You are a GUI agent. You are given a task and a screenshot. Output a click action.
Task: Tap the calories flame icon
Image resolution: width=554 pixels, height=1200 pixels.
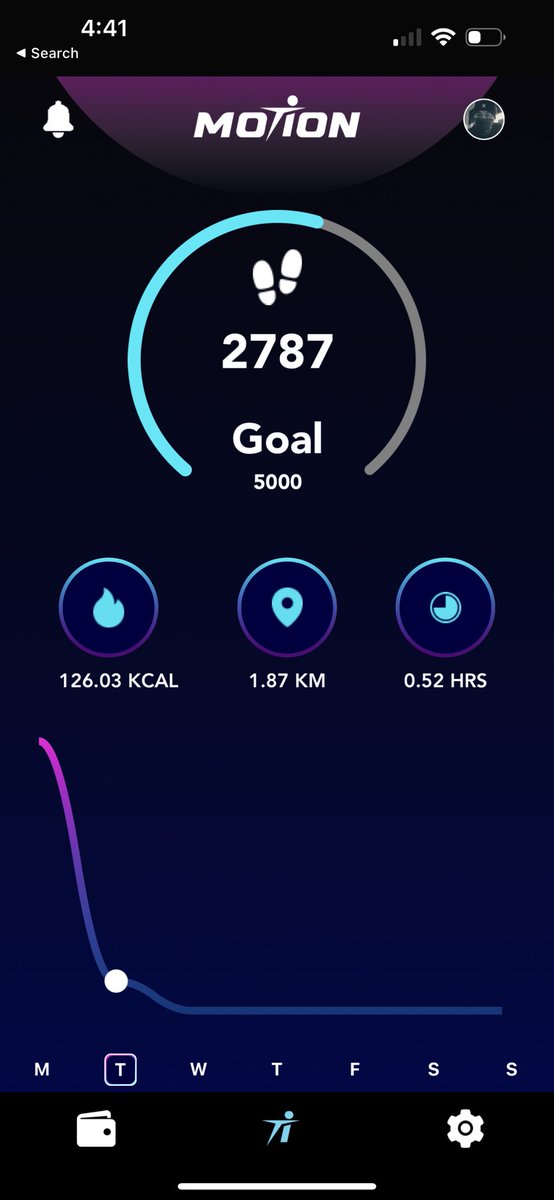pyautogui.click(x=109, y=607)
